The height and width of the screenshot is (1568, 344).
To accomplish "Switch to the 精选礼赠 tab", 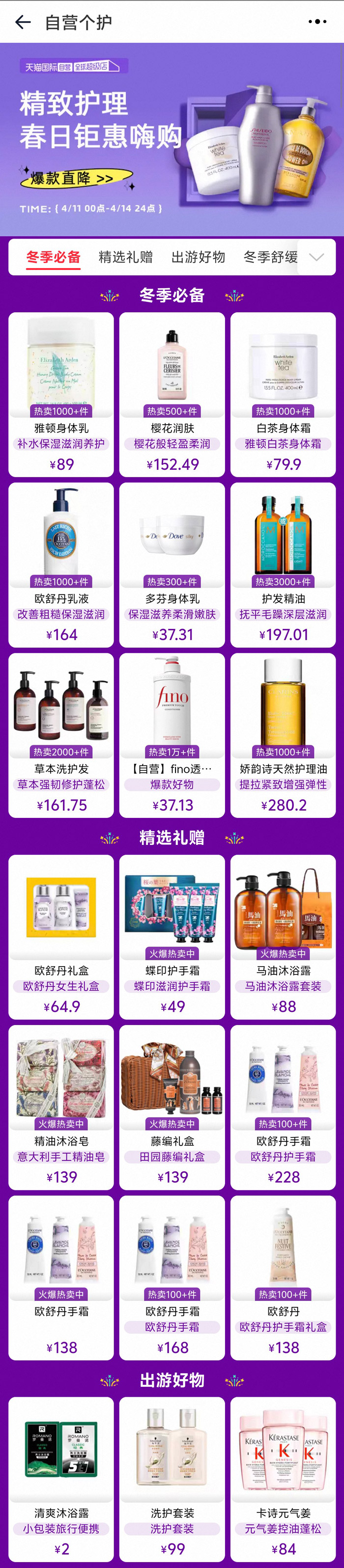I will (x=125, y=257).
